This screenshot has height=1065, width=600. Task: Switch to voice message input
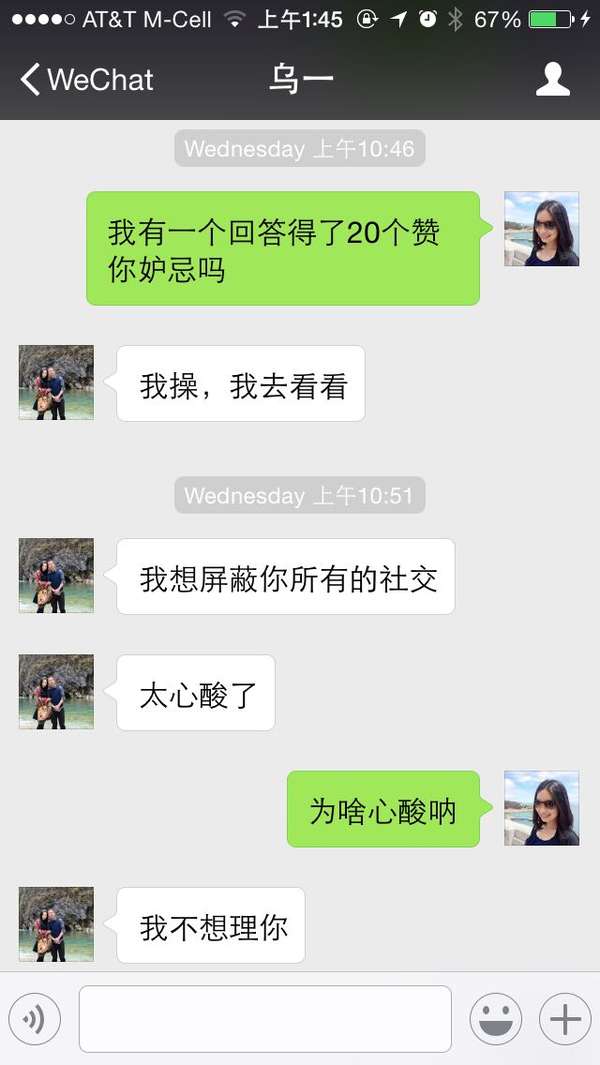[35, 1019]
